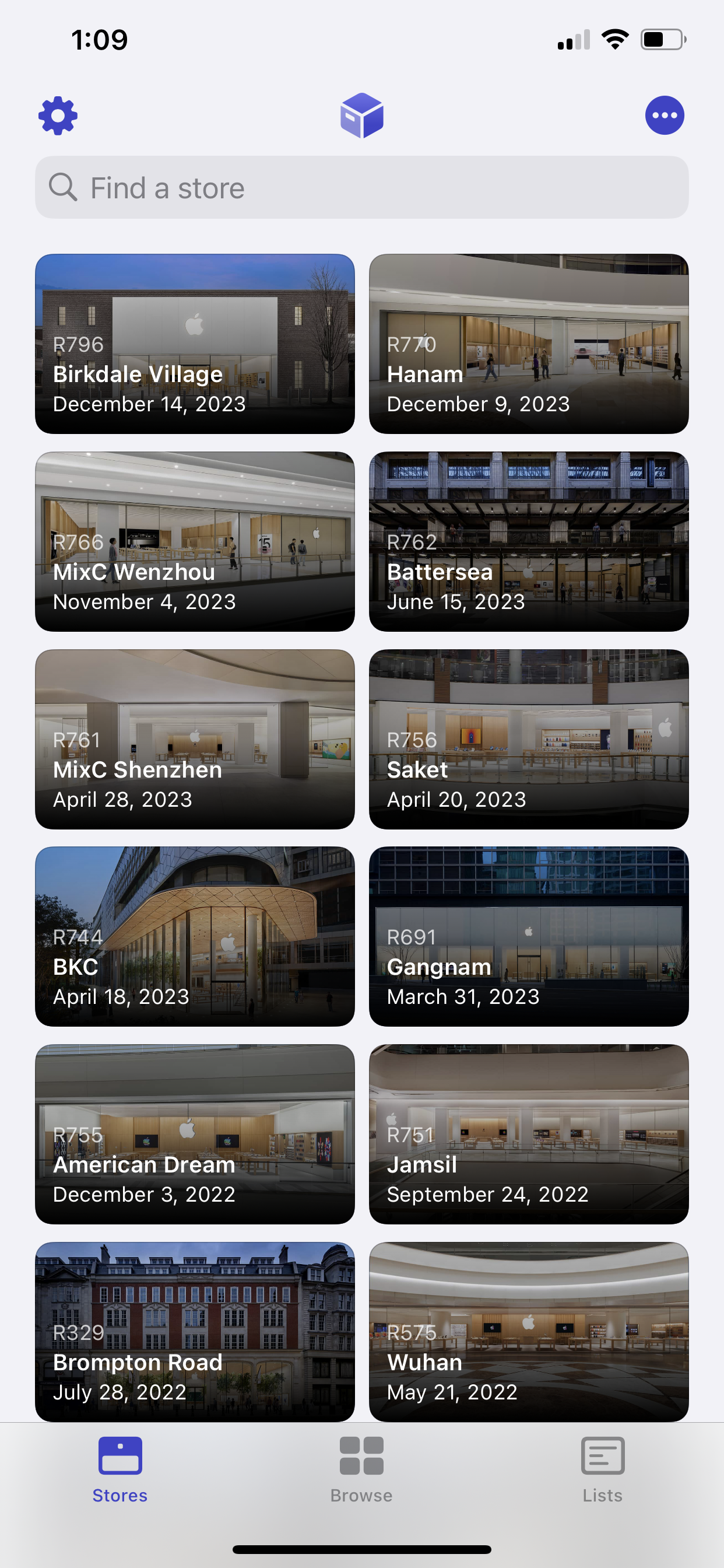Open the BKC store card
724x1568 pixels.
click(x=195, y=936)
